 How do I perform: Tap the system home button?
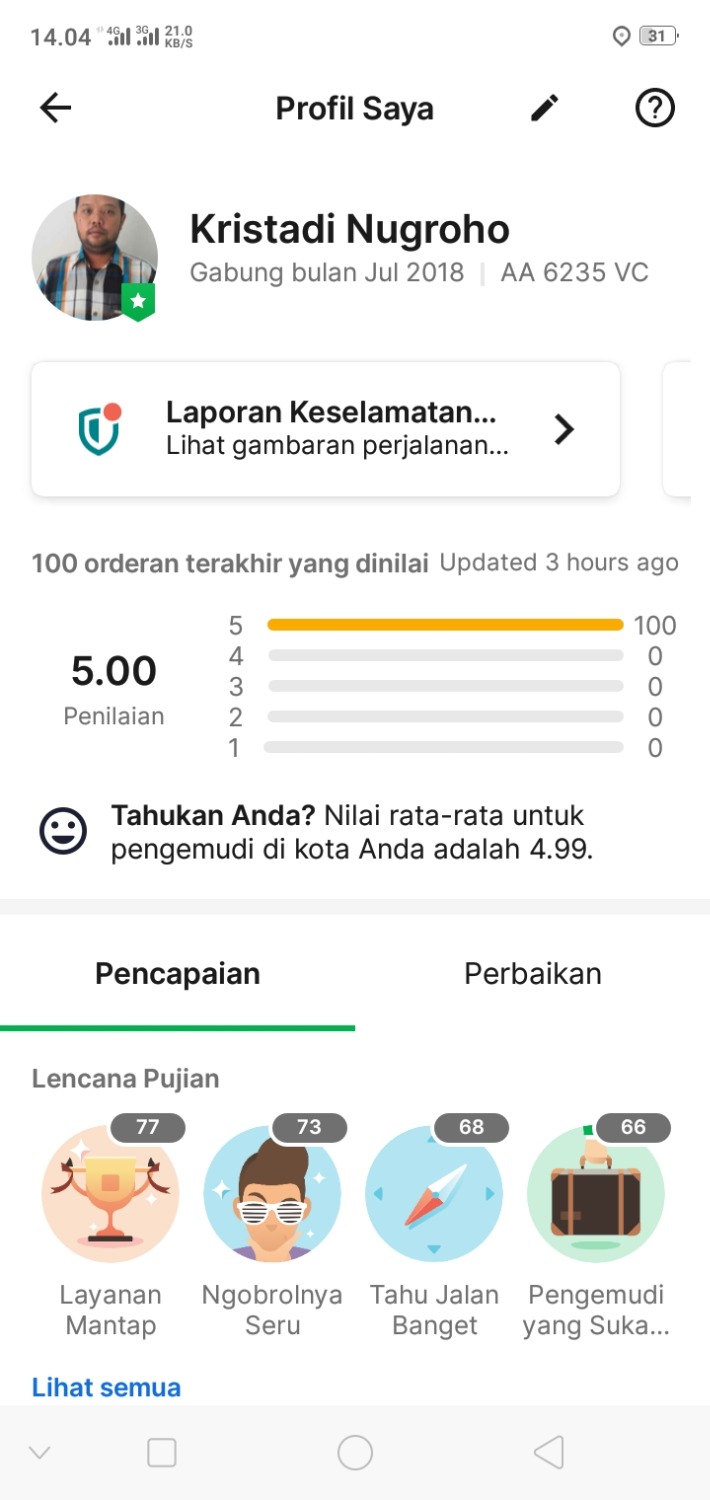pos(355,1452)
